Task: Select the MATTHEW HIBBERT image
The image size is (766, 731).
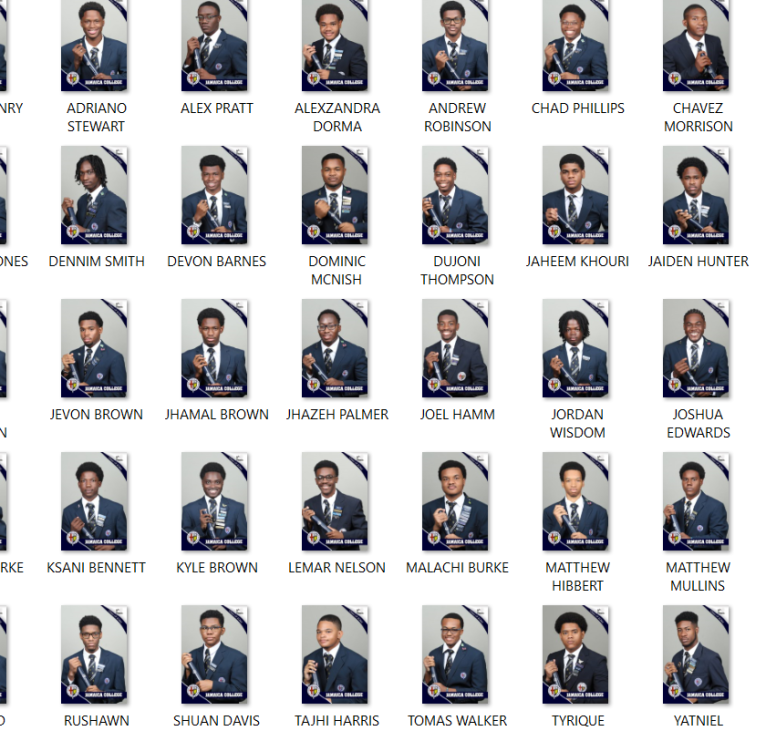Action: [577, 503]
